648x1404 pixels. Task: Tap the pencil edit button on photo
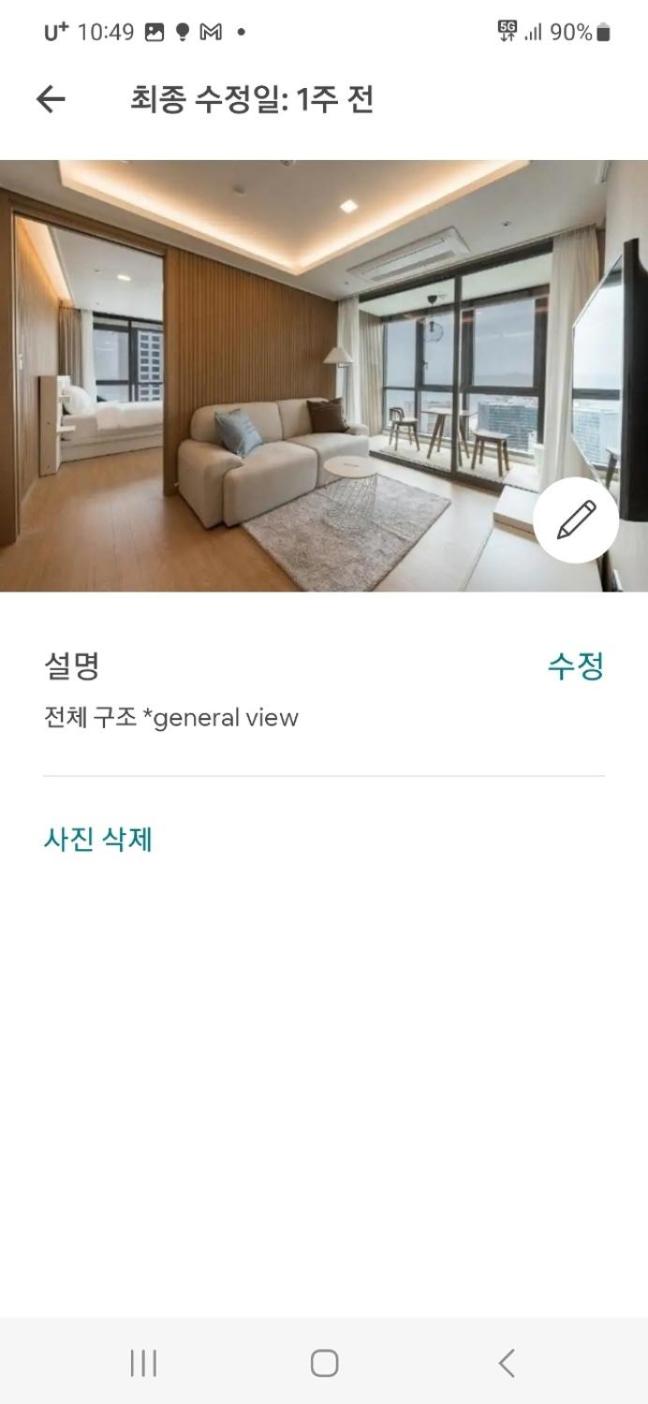click(576, 520)
